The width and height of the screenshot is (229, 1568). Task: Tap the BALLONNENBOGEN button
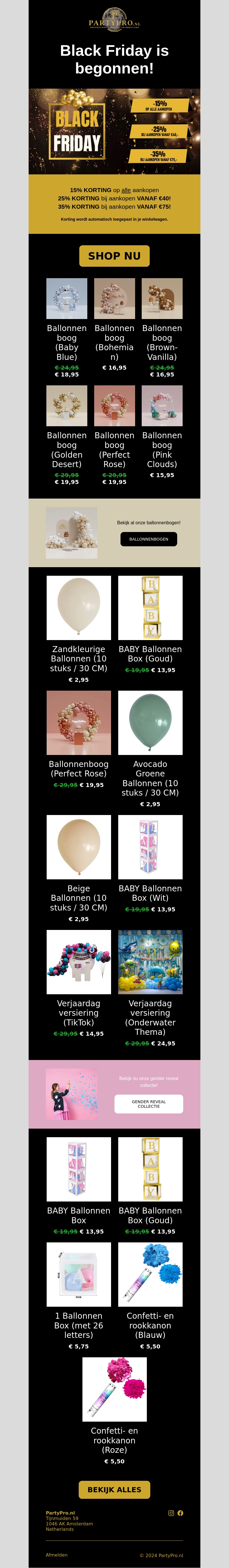click(149, 539)
